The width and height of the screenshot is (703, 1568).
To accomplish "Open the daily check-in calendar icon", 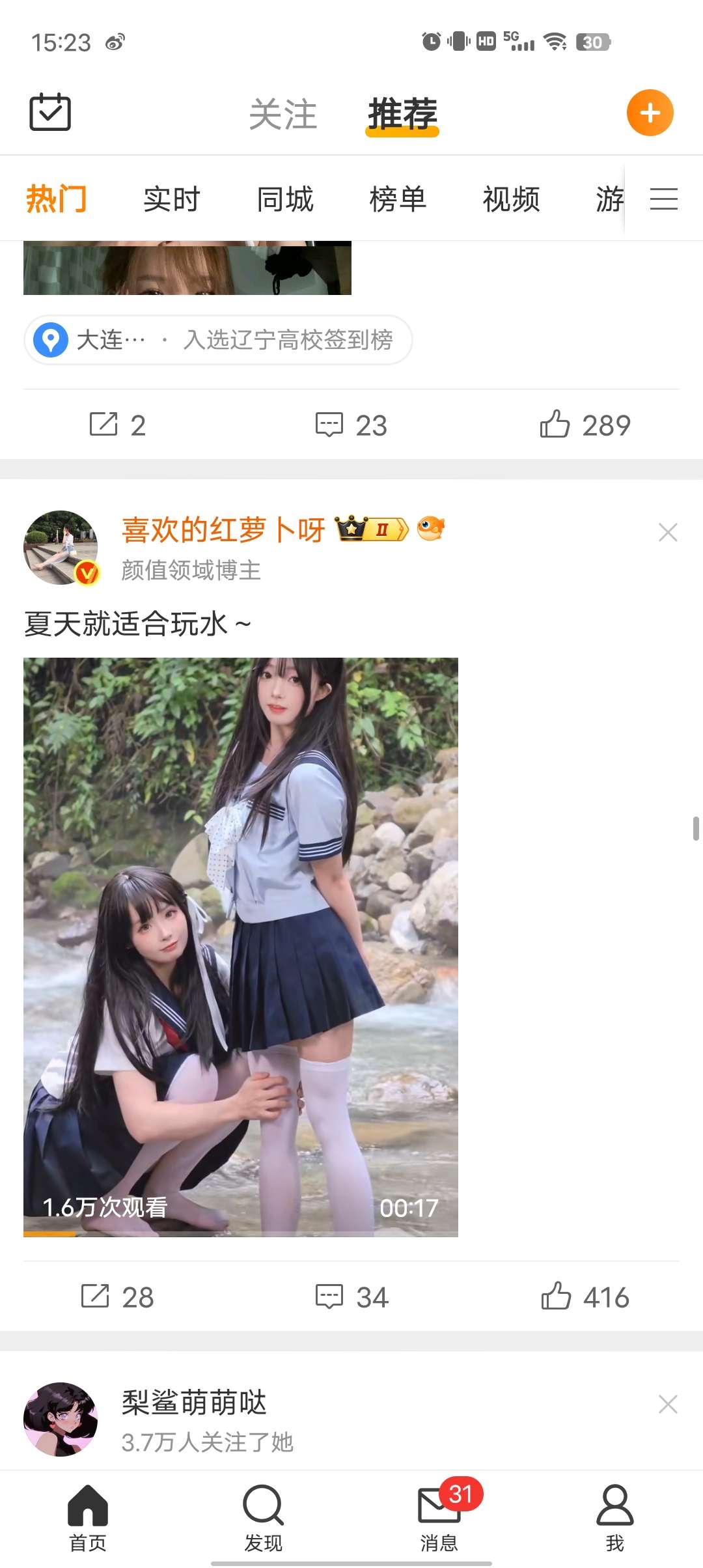I will [x=50, y=112].
